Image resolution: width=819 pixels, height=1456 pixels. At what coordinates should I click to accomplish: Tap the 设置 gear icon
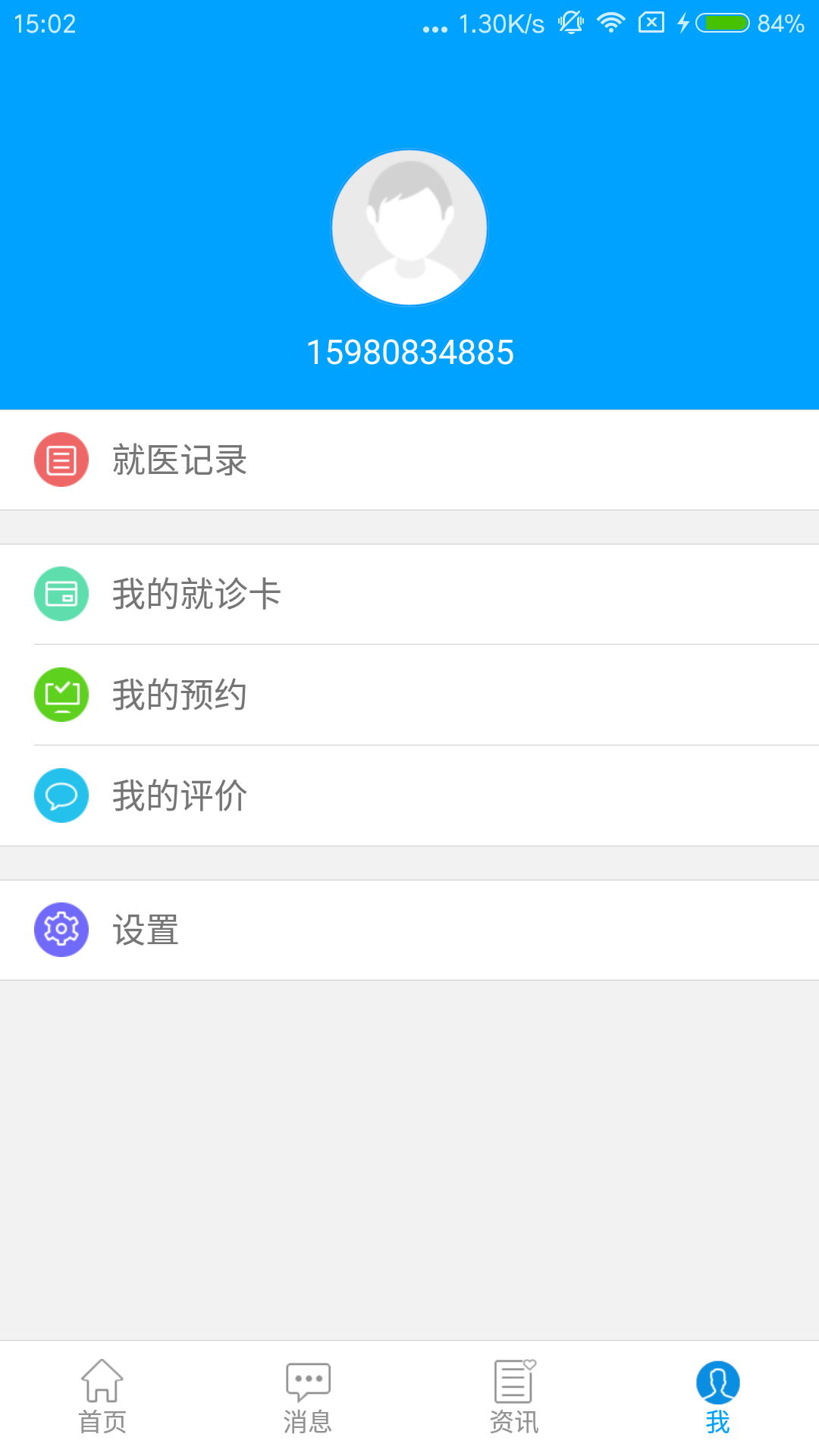[61, 929]
